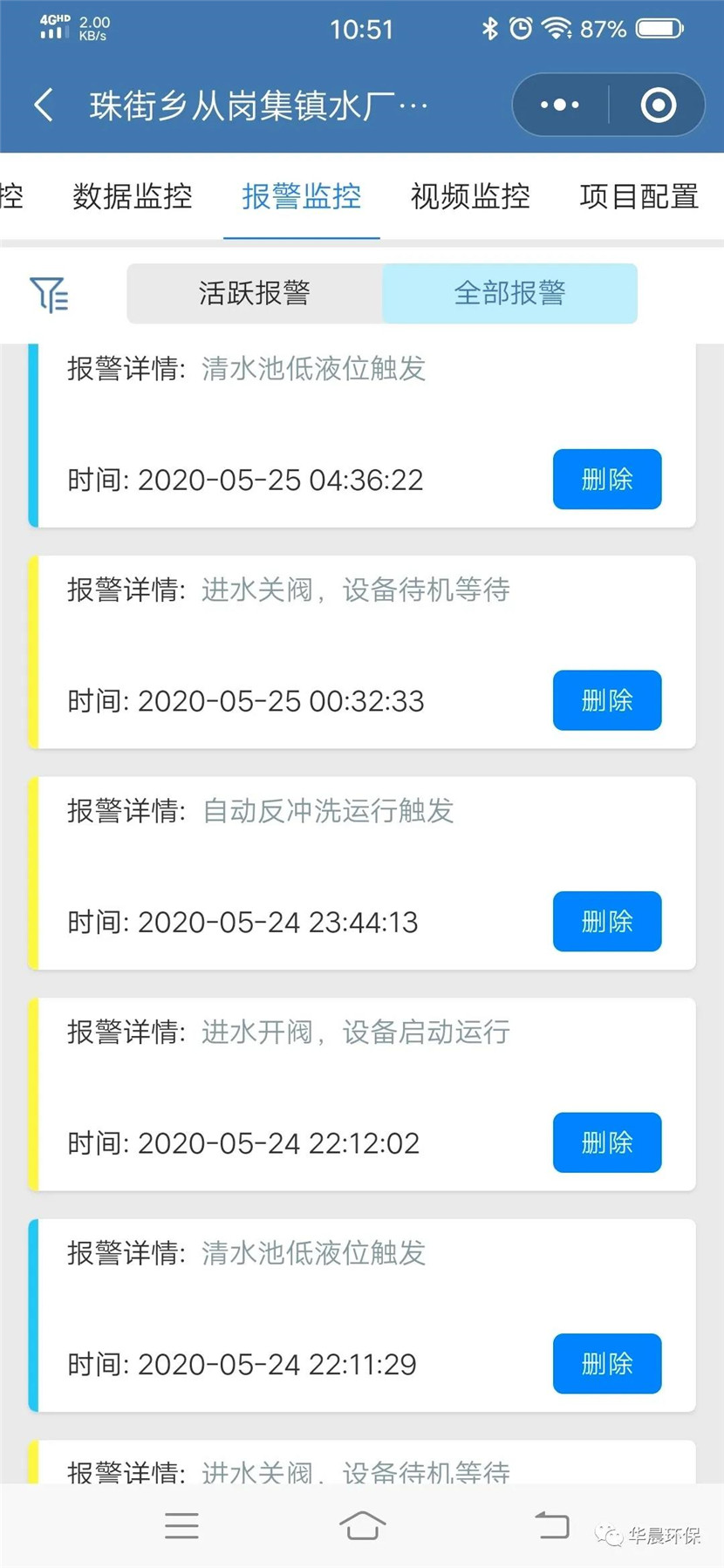Switch to 活跃报警 alarm view

point(254,294)
